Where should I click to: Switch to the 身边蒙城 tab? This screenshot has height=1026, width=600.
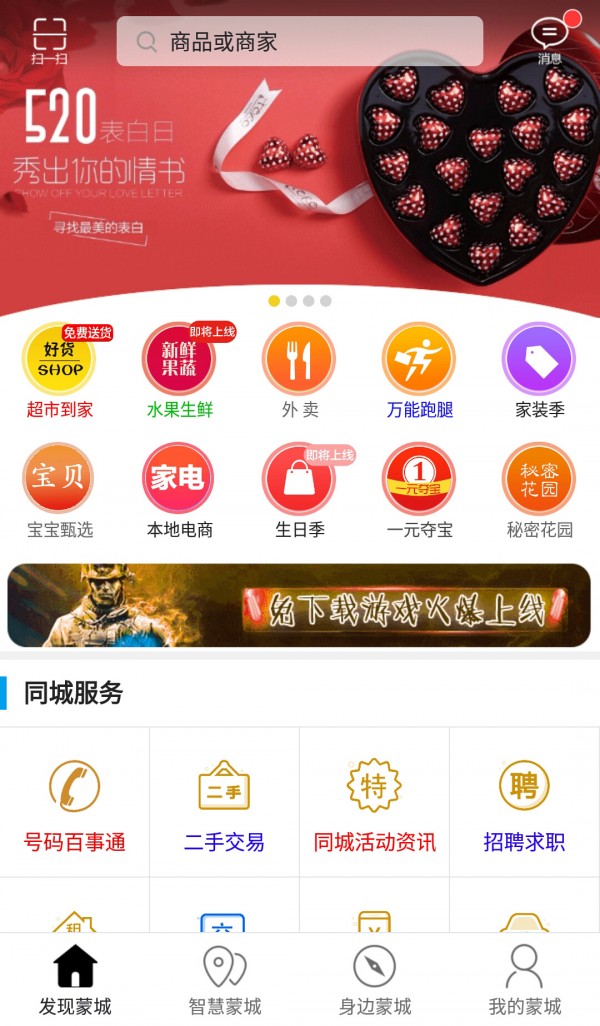click(375, 980)
